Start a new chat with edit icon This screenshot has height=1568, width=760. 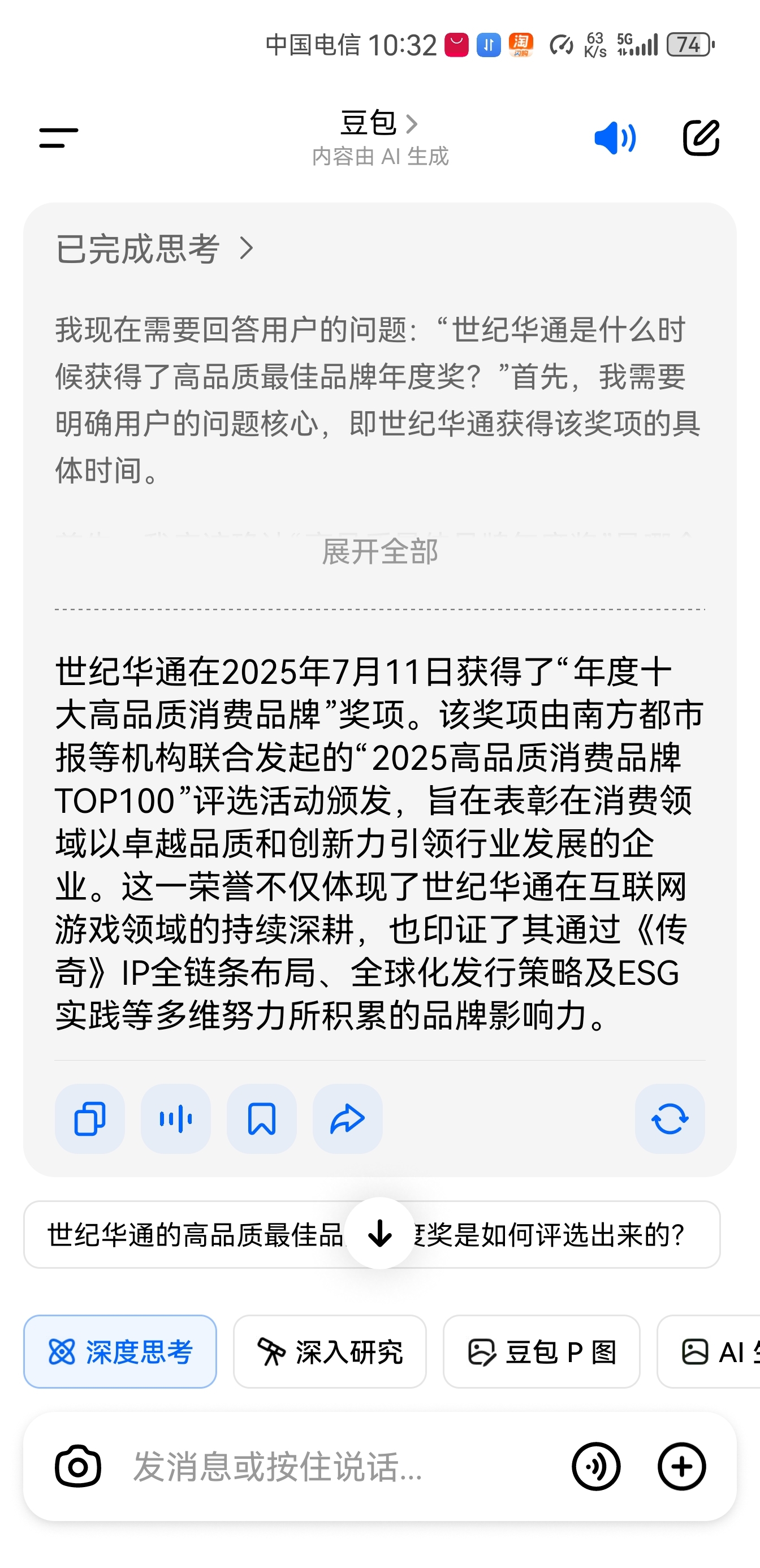click(x=701, y=137)
